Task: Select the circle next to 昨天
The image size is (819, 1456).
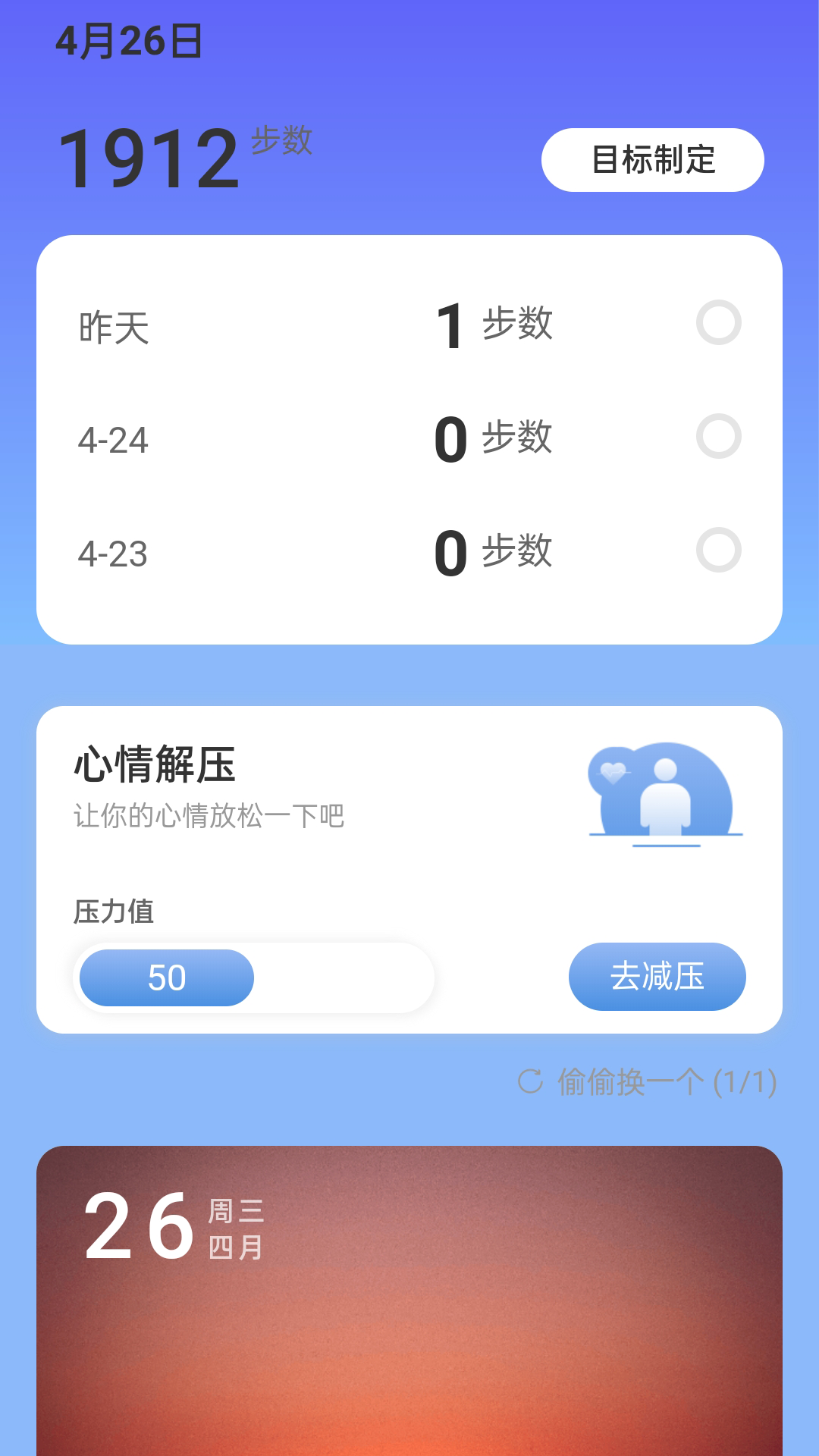Action: [x=719, y=322]
